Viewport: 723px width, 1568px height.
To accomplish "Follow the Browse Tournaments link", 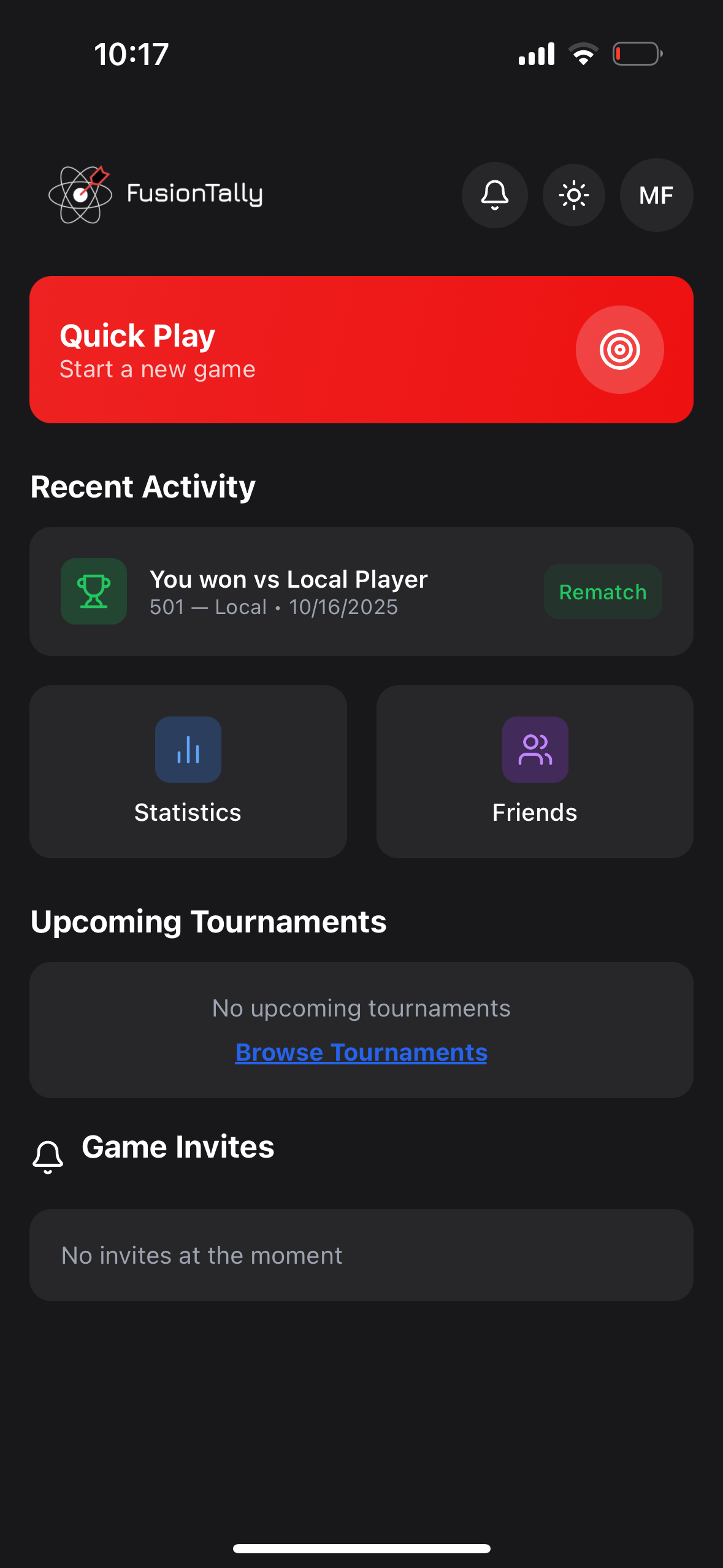I will [x=361, y=1053].
